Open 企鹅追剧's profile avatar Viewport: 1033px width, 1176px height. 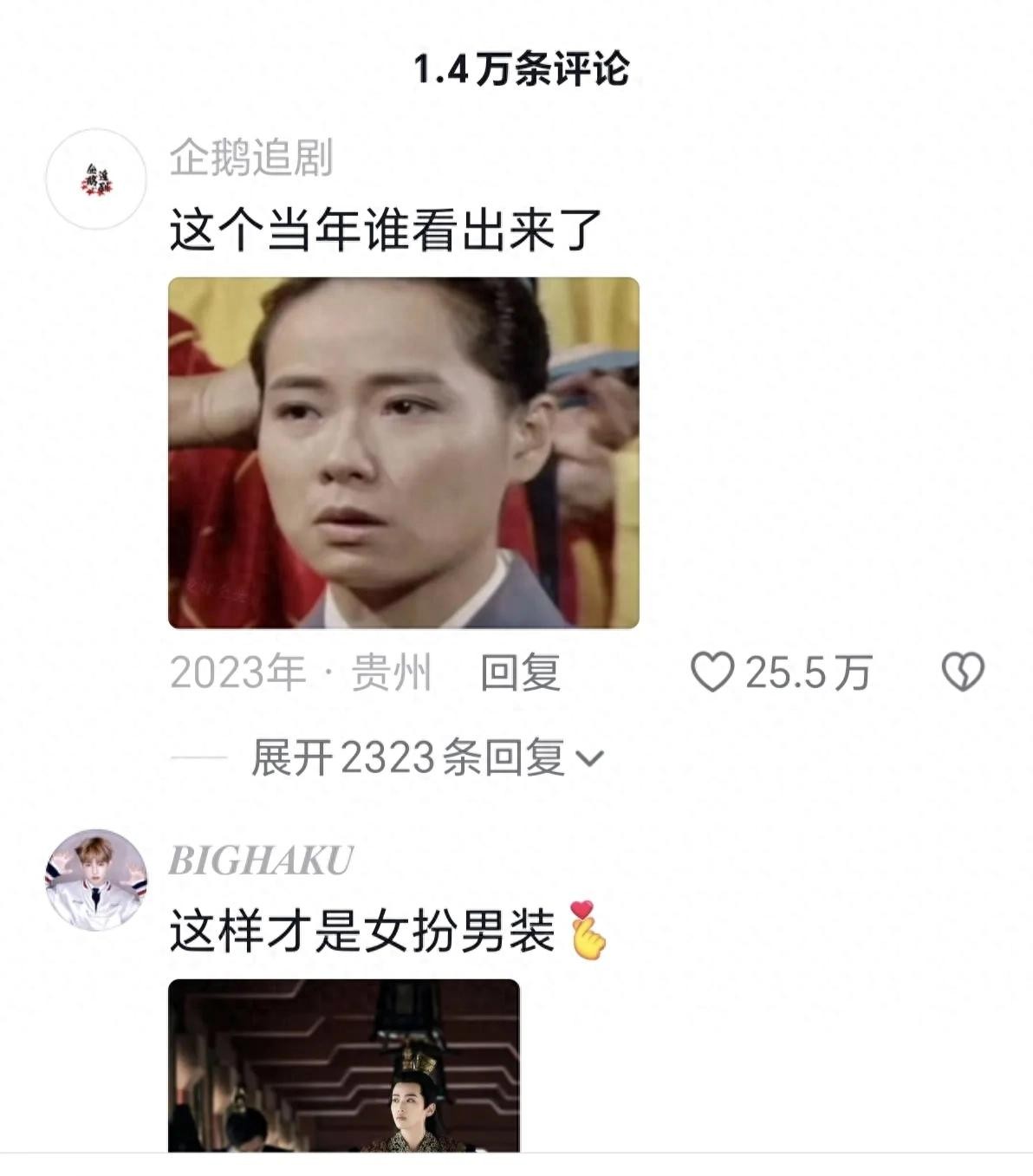click(x=96, y=179)
